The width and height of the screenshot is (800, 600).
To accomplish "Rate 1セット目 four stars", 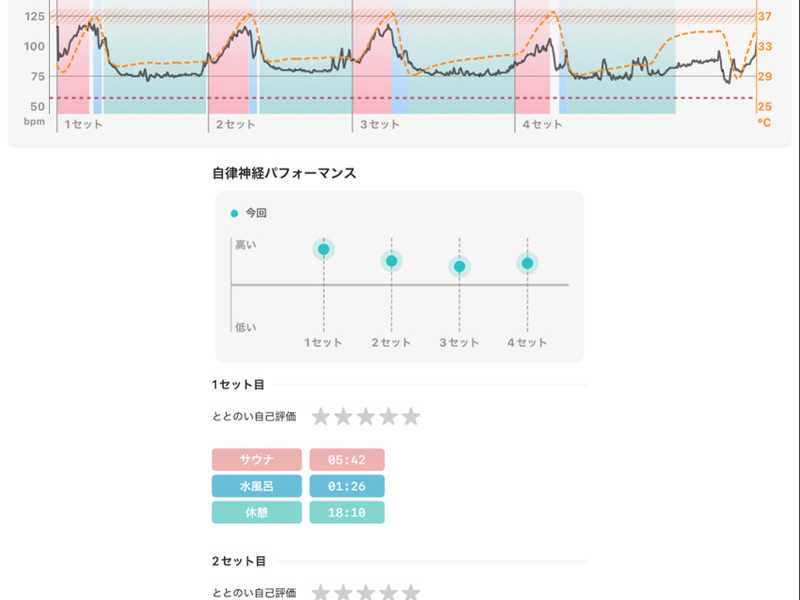I will click(x=388, y=416).
